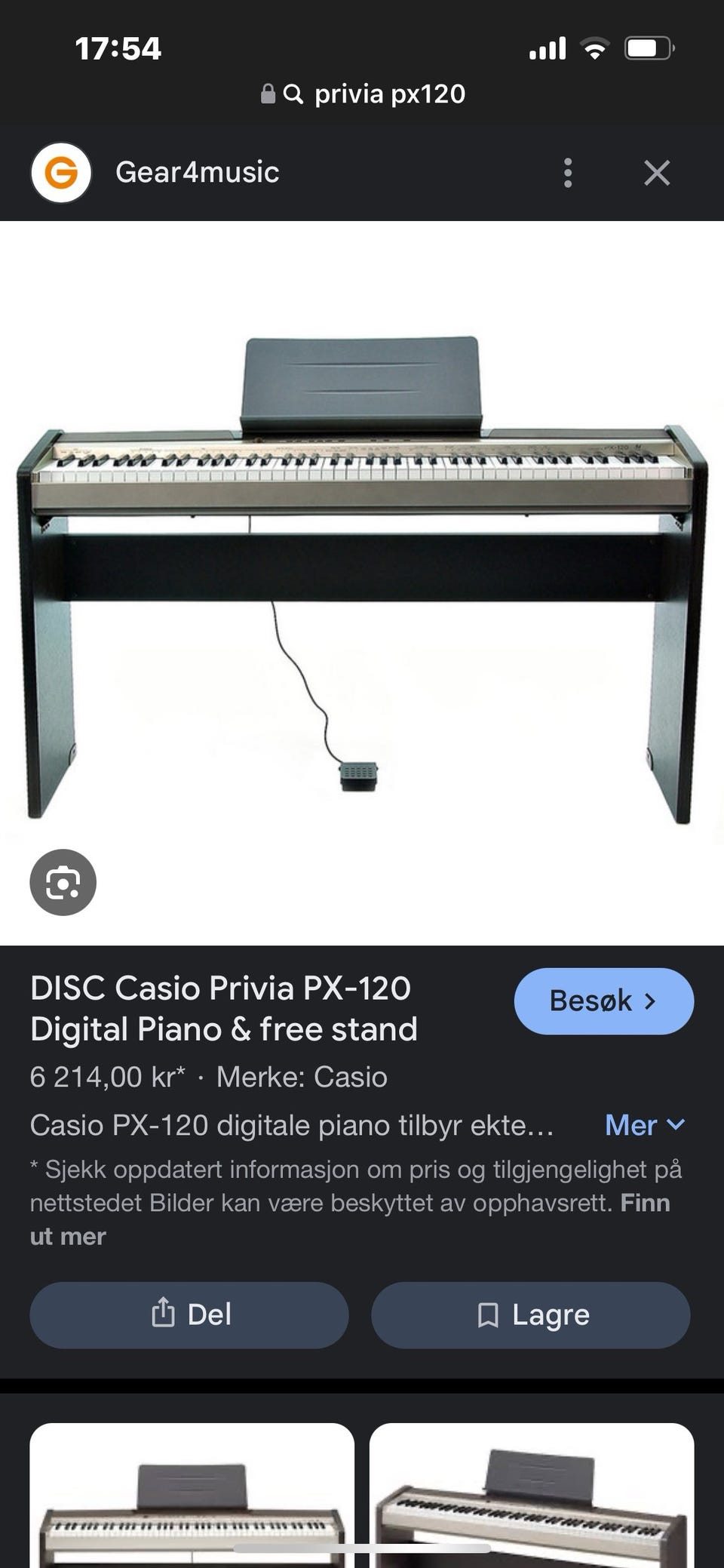Expand the description with Mer
The height and width of the screenshot is (1568, 724).
(645, 1125)
